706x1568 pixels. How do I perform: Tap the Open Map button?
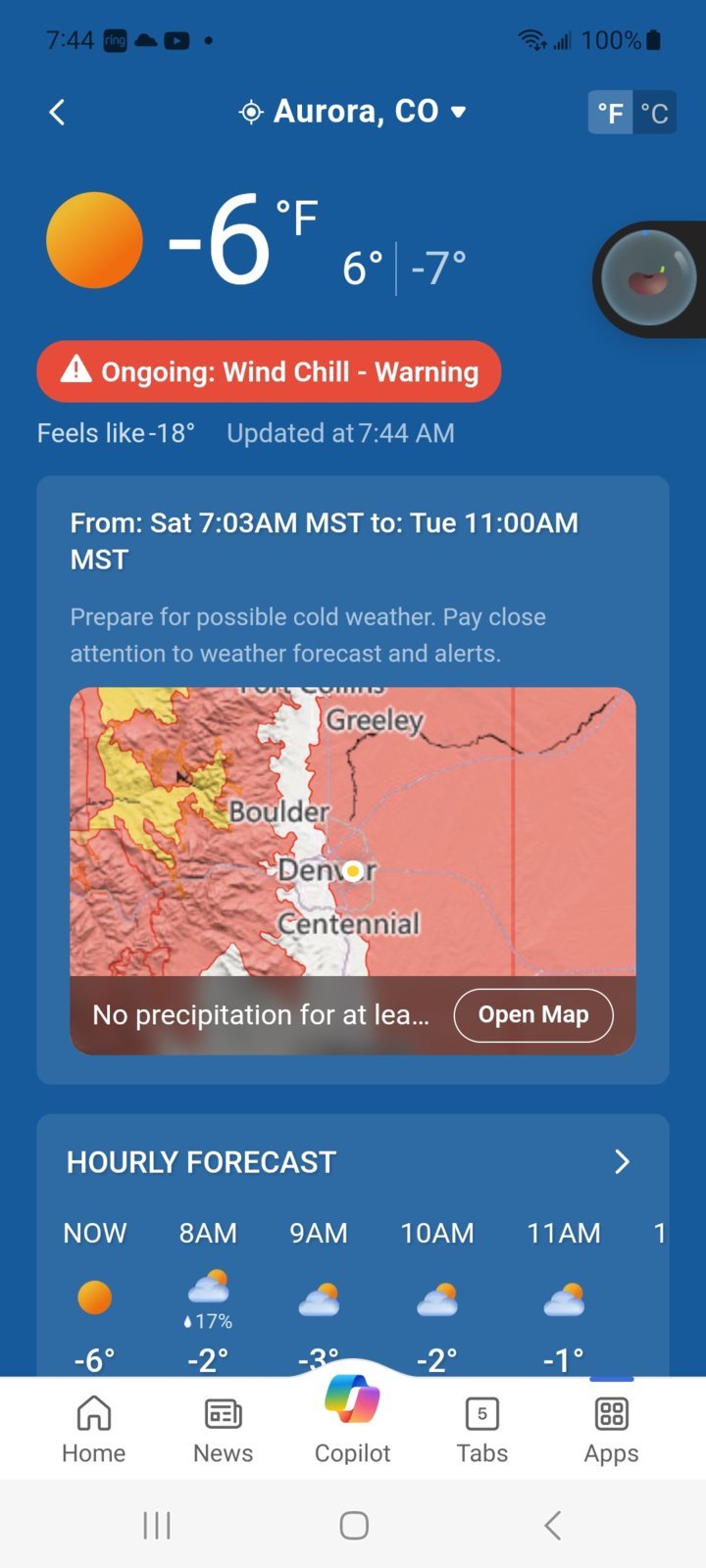coord(533,1015)
